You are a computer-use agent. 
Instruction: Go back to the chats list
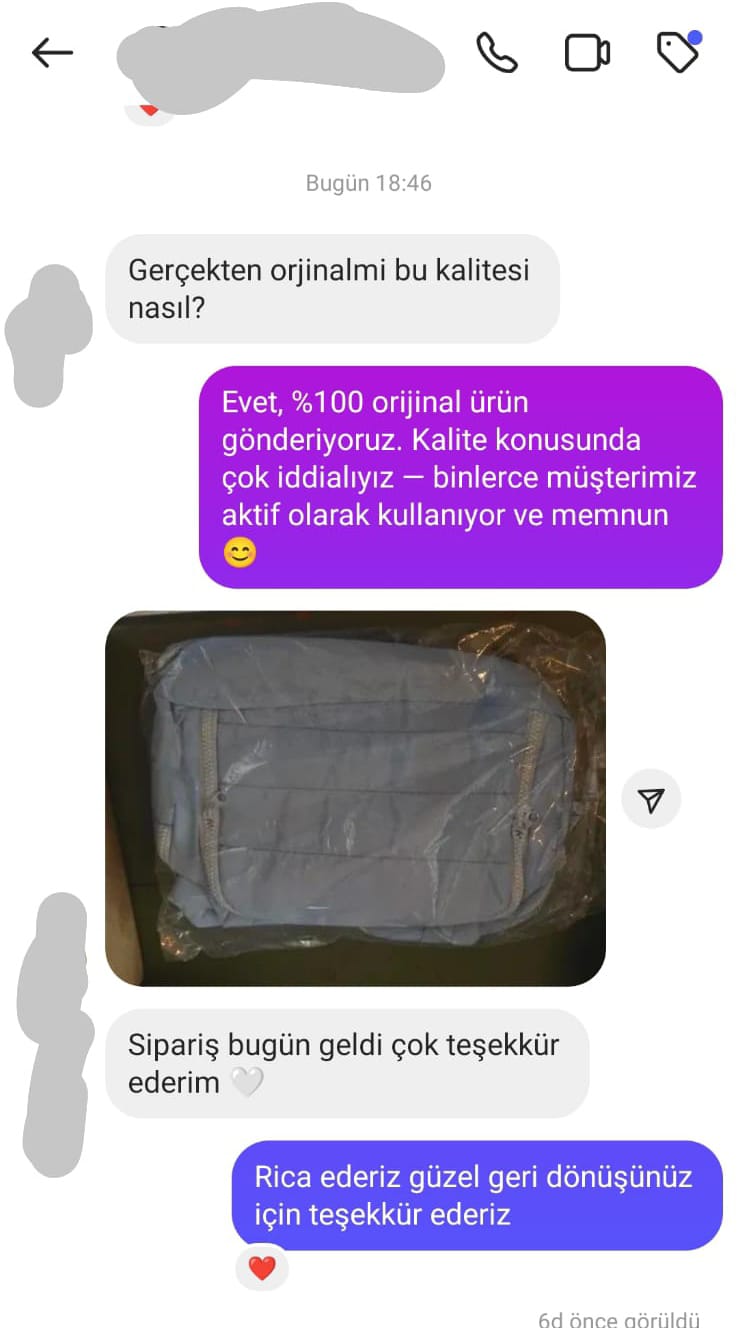(x=52, y=53)
